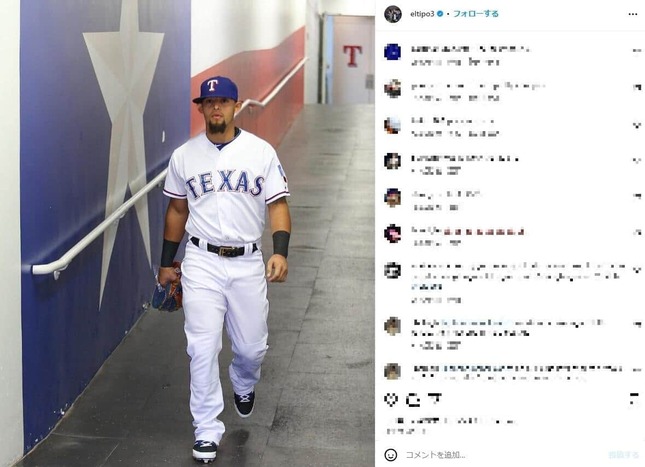Open the baseball player photo

[x=188, y=233]
